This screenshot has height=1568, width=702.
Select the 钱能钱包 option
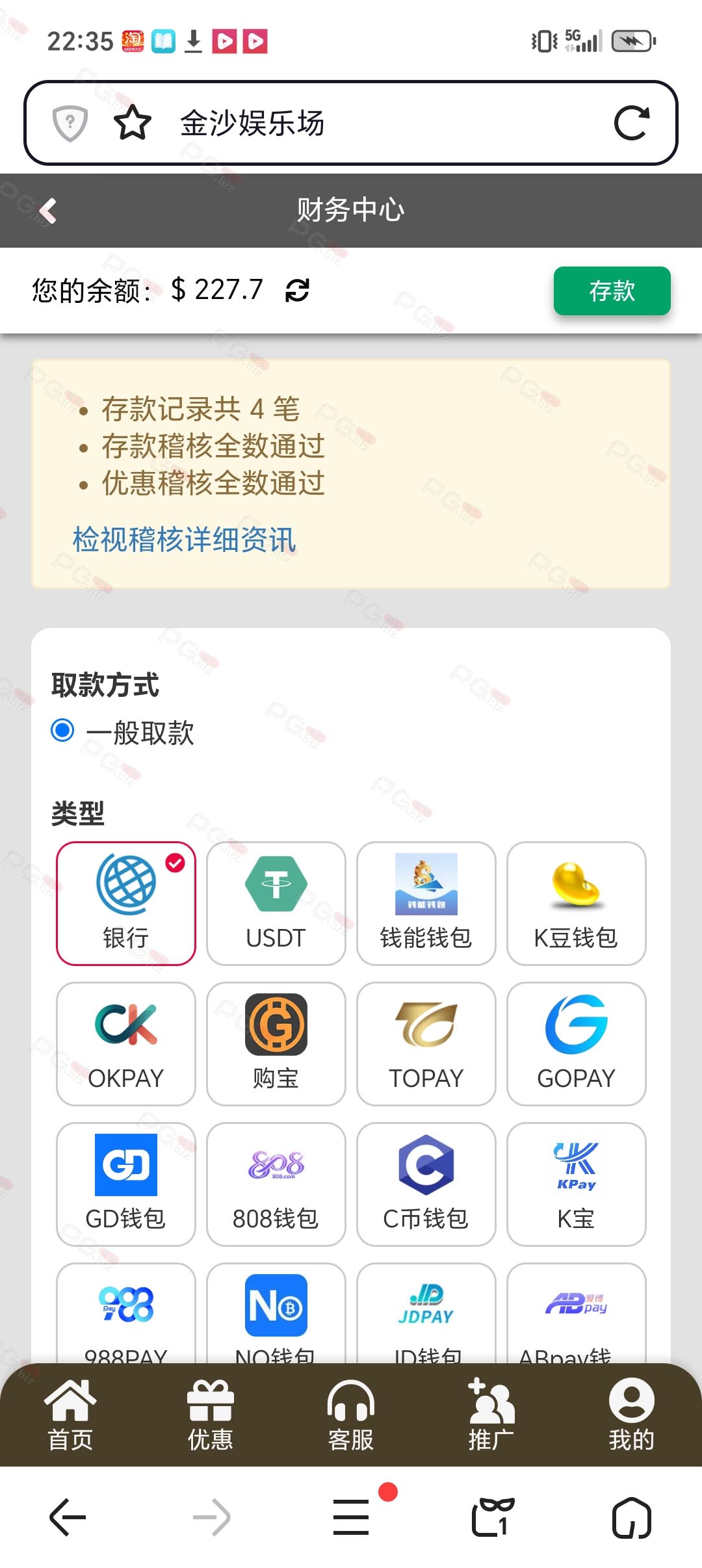[x=426, y=904]
